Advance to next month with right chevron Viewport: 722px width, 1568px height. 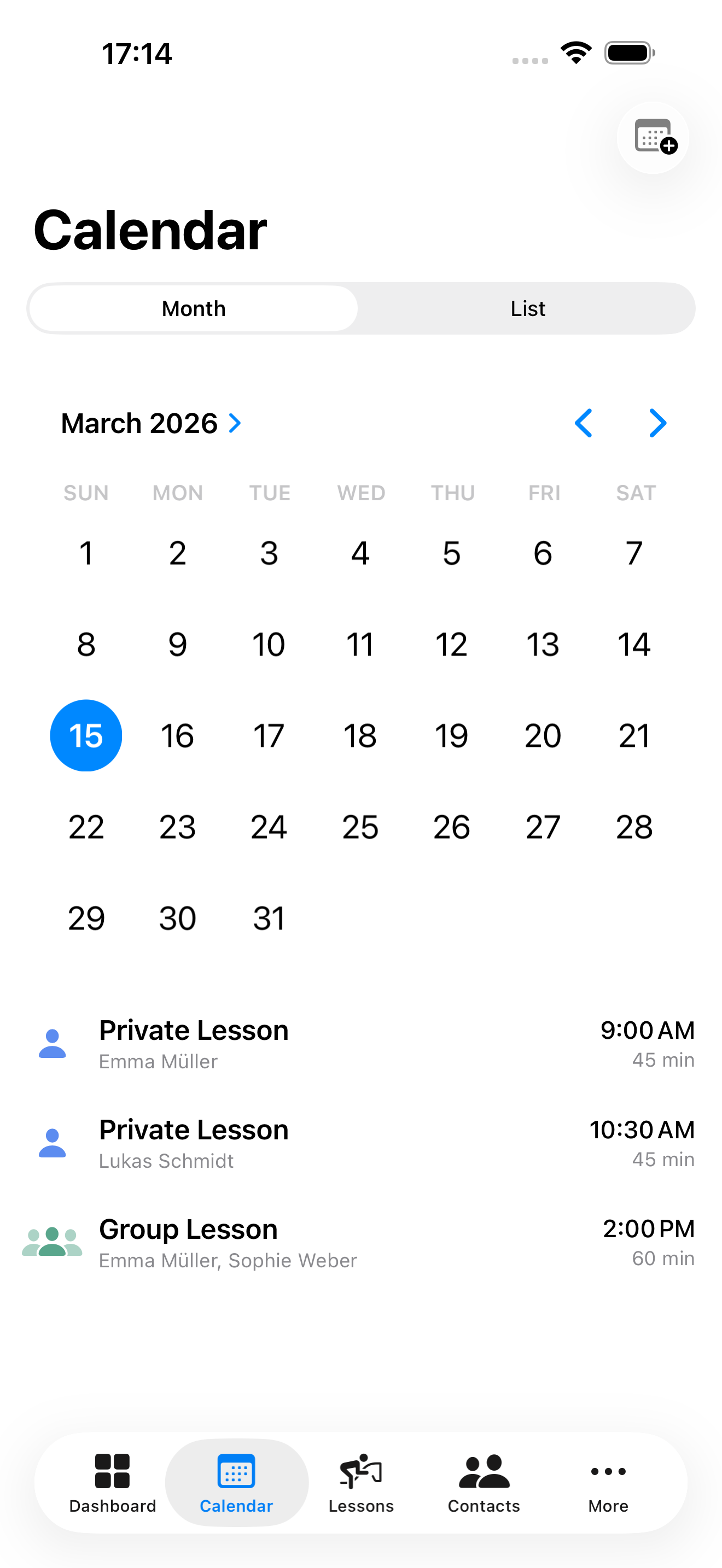point(657,424)
